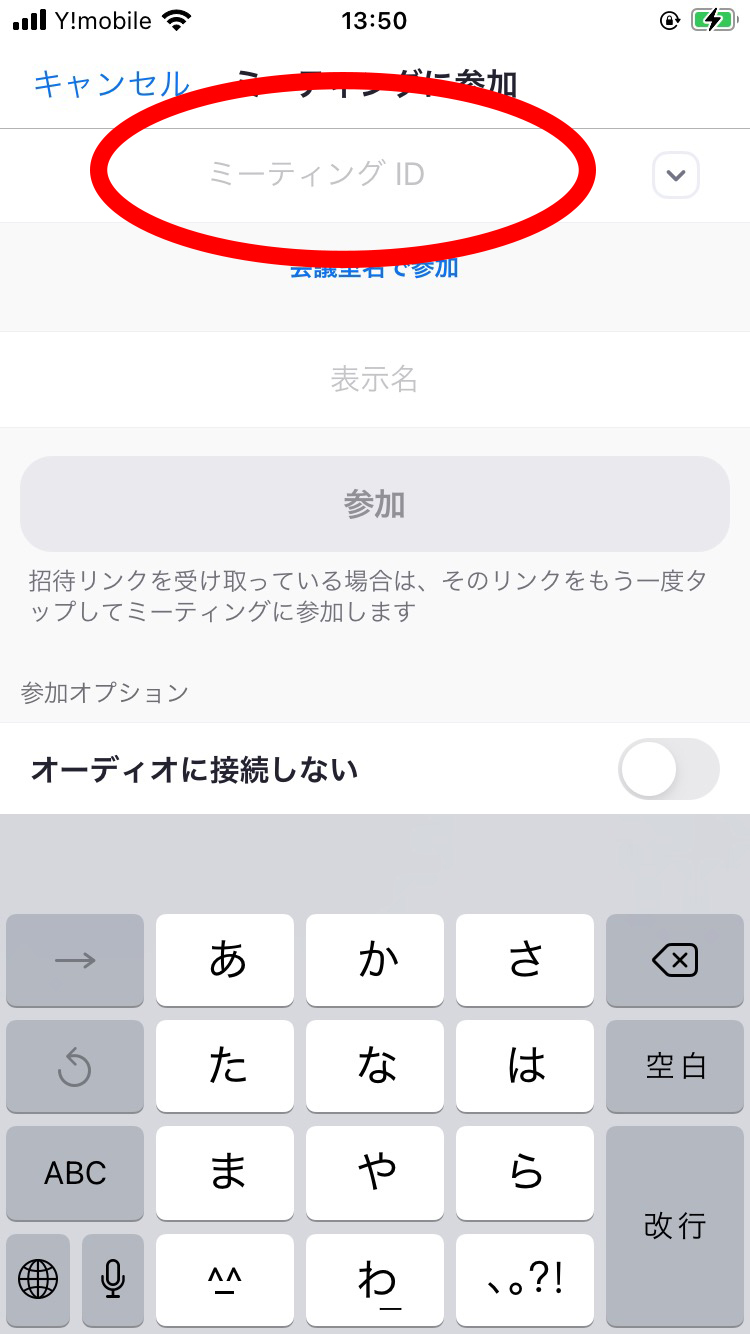Switch keyboard to ABC mode
This screenshot has height=1334, width=750.
click(x=75, y=1173)
